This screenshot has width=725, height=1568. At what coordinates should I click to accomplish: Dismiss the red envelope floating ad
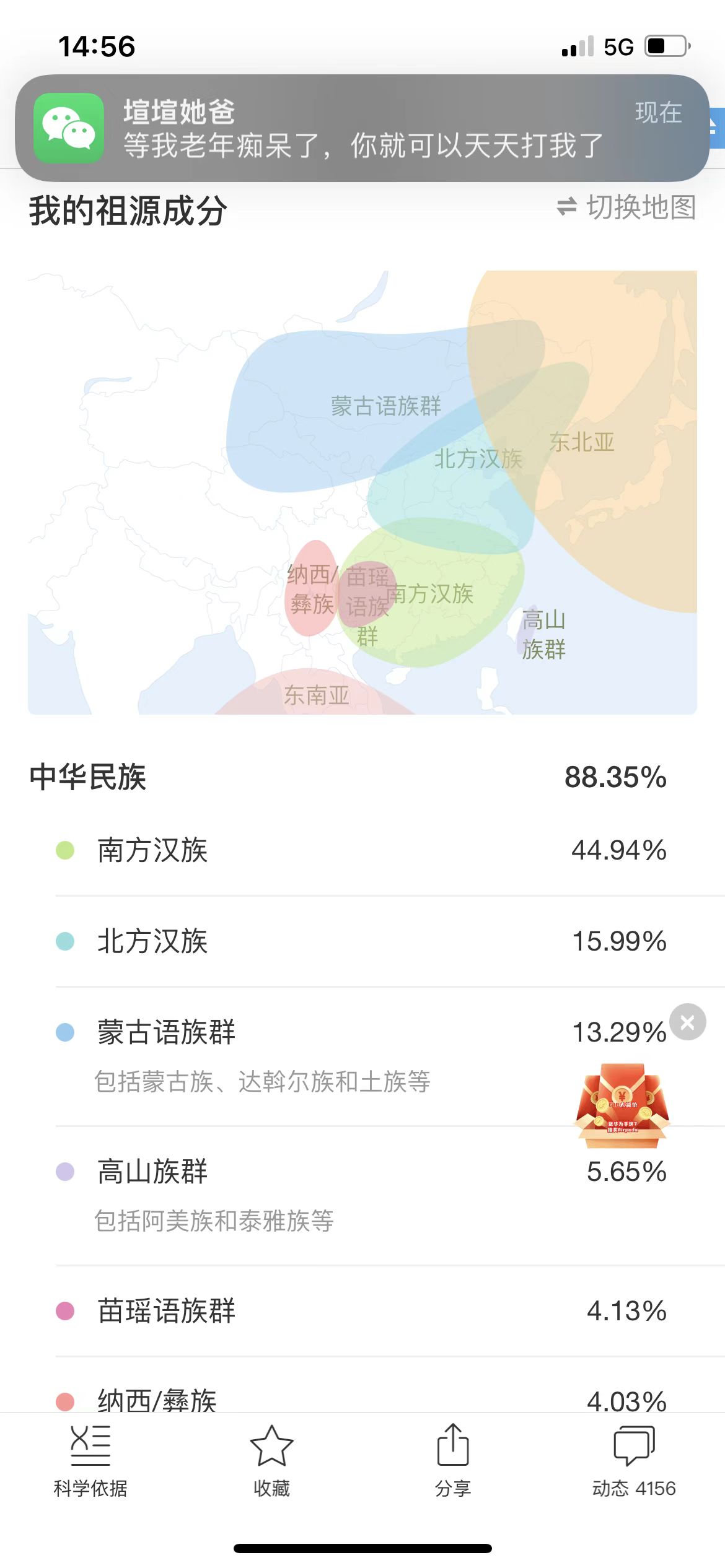[687, 1022]
